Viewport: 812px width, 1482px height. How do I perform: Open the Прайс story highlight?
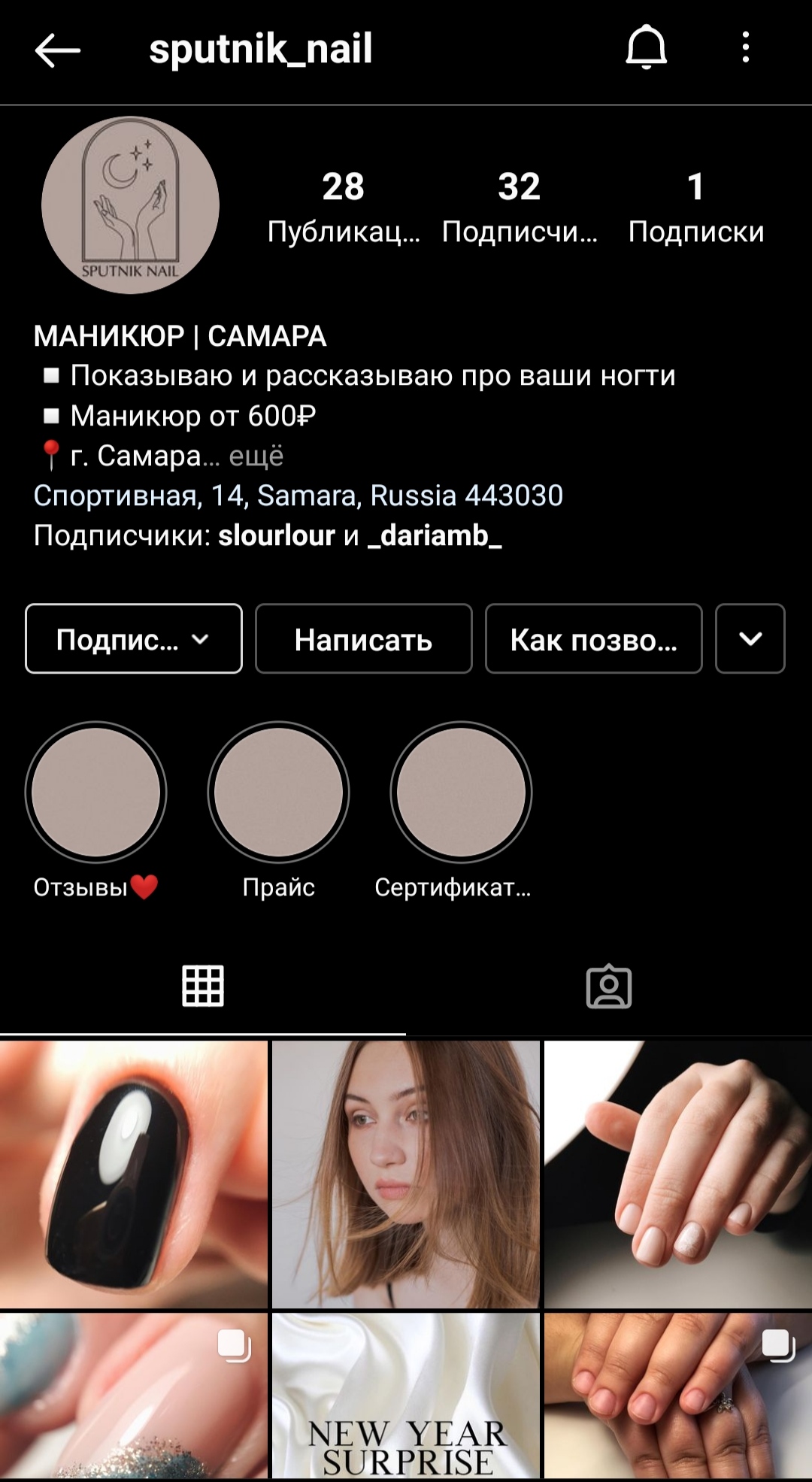pos(278,793)
